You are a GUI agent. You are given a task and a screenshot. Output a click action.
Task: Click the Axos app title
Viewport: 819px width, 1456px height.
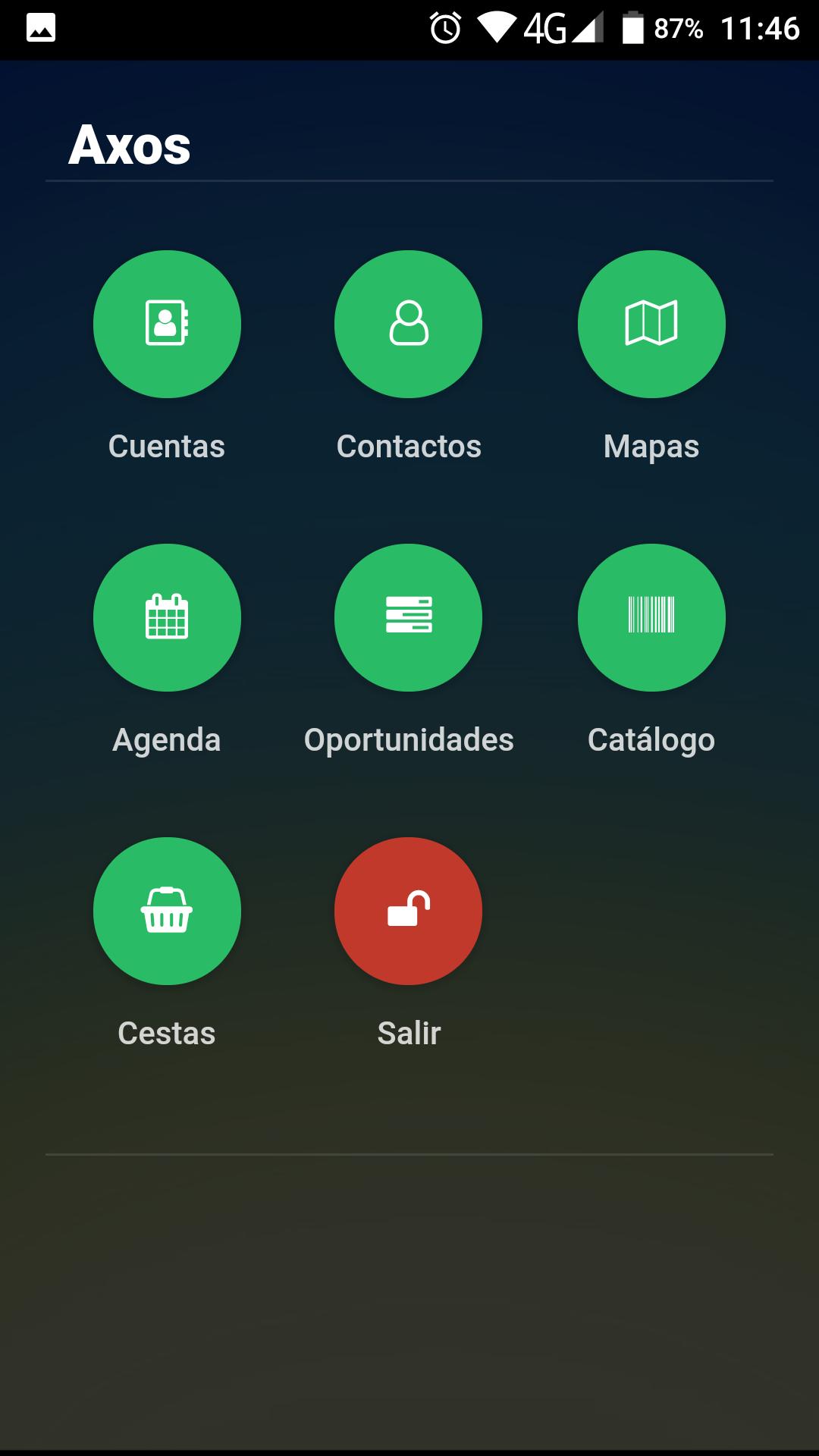click(x=130, y=146)
